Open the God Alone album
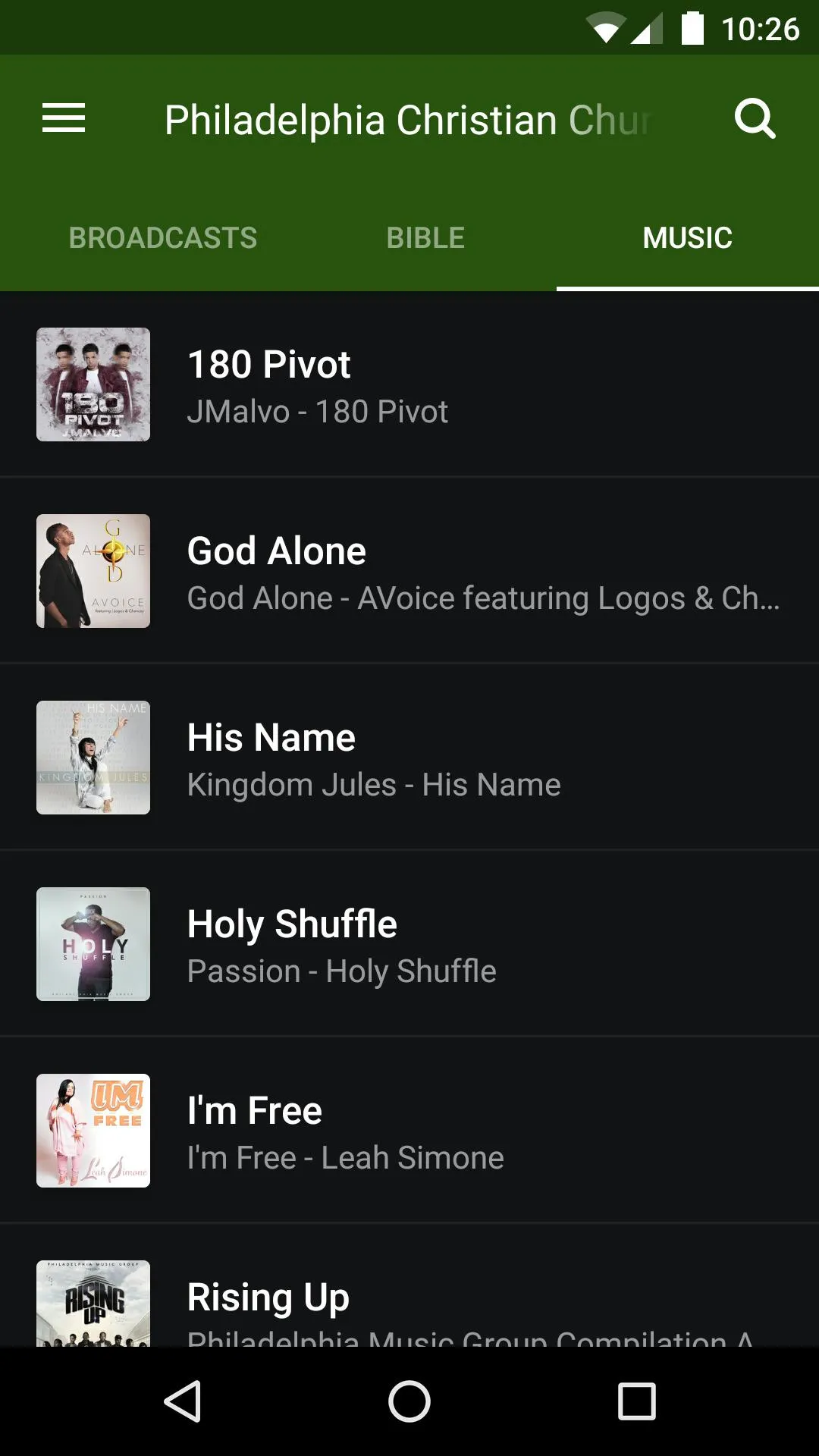 [409, 571]
